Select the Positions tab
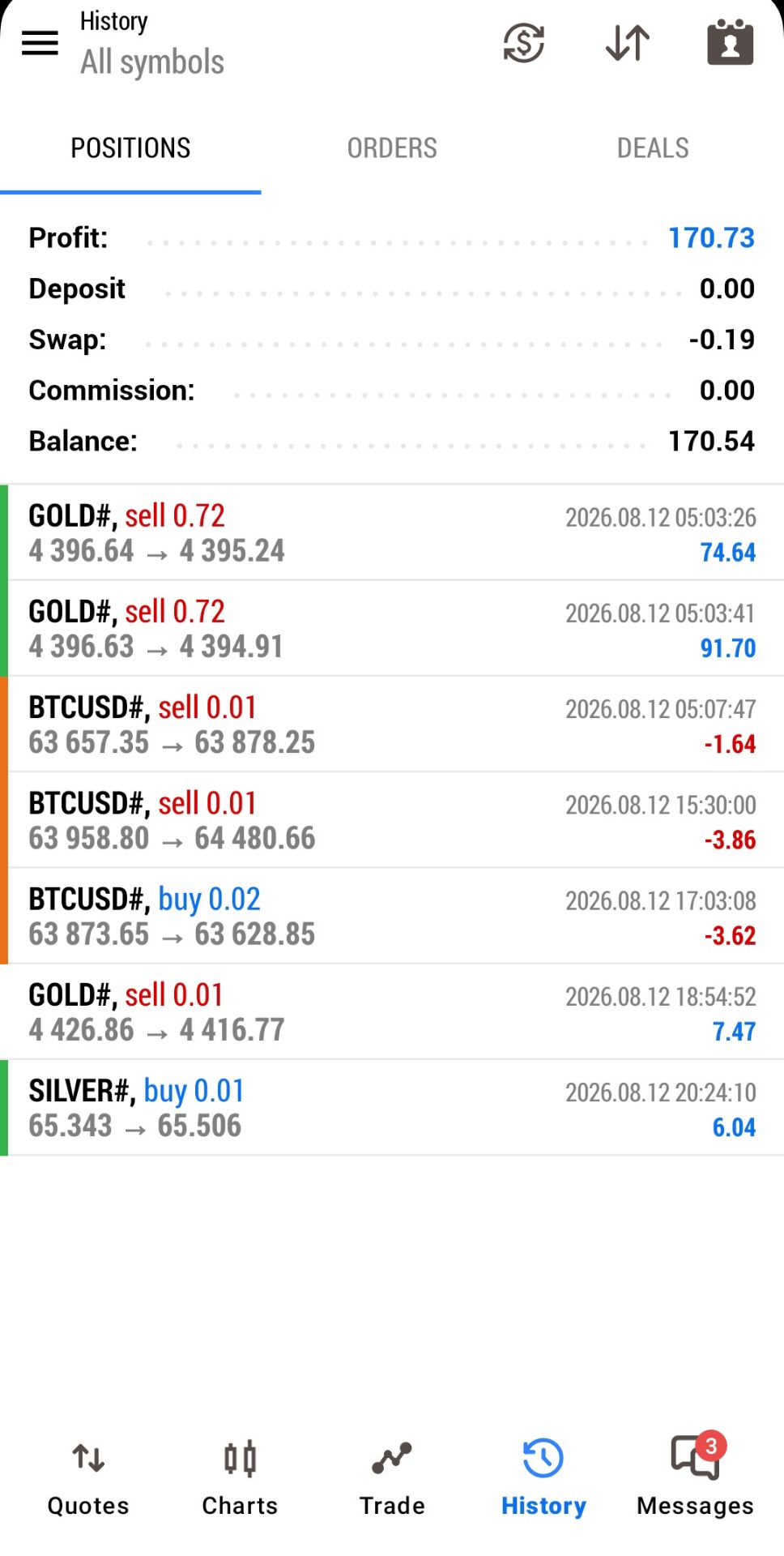 coord(130,148)
